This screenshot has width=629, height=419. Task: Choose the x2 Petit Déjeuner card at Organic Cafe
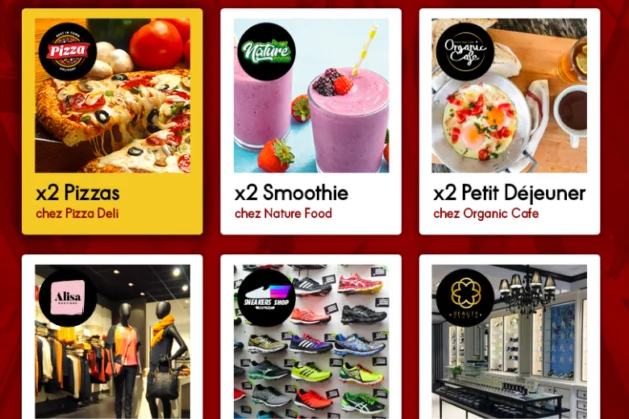tap(509, 121)
